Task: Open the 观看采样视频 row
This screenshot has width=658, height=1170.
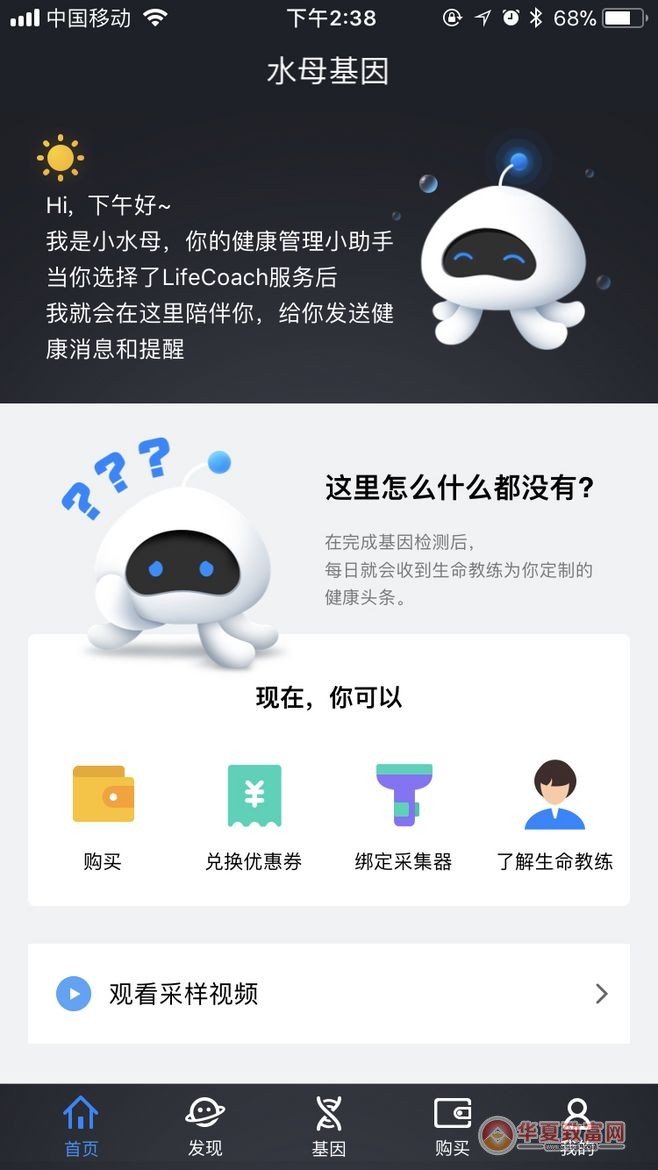Action: coord(328,993)
